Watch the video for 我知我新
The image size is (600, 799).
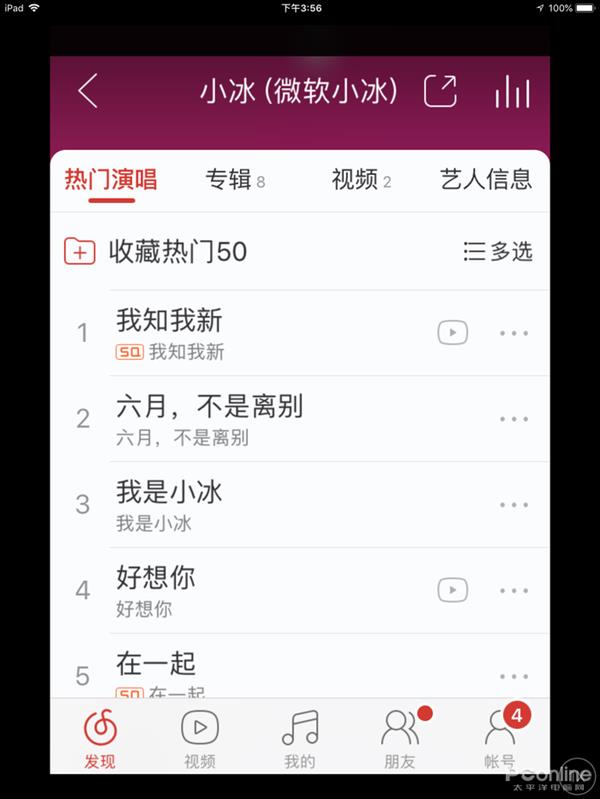click(452, 333)
